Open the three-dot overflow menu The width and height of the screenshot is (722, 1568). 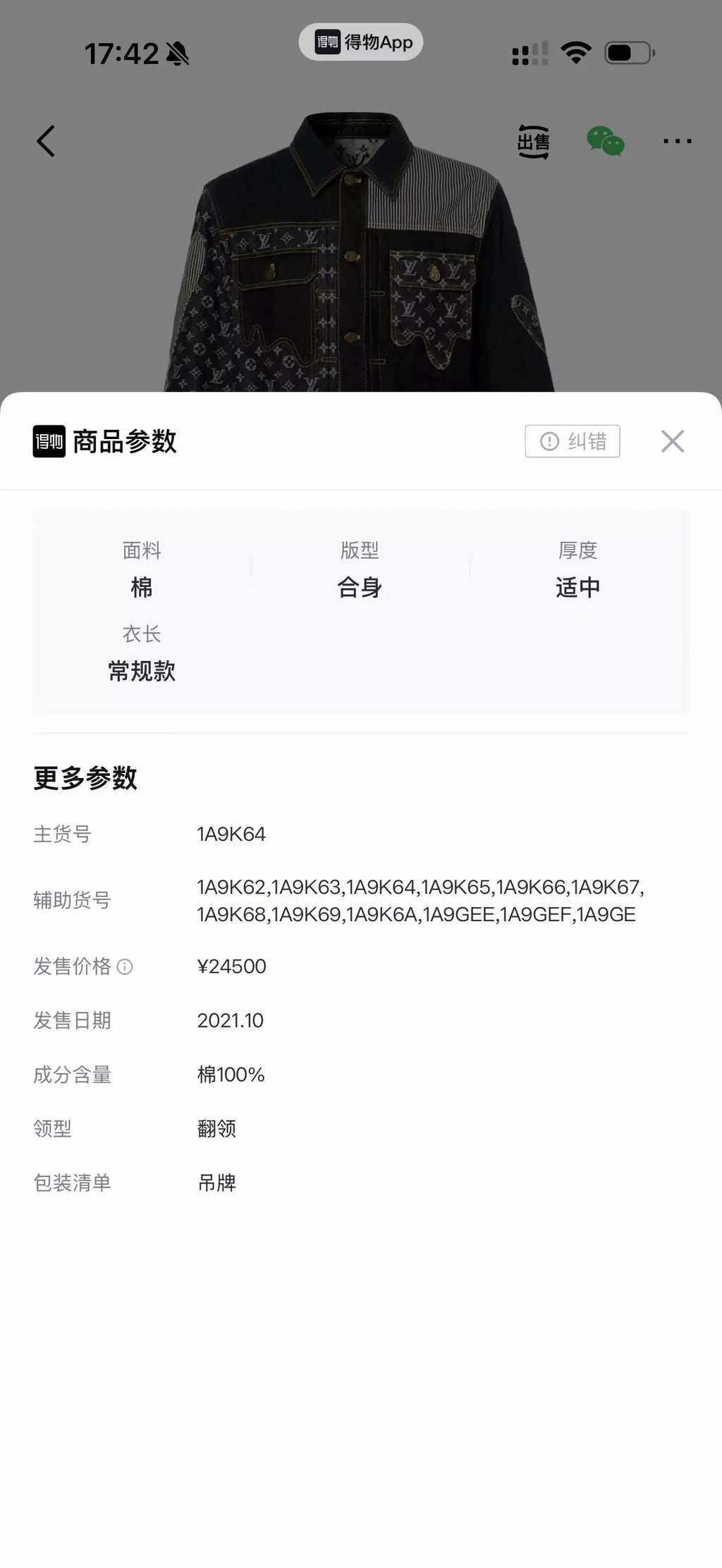tap(678, 141)
